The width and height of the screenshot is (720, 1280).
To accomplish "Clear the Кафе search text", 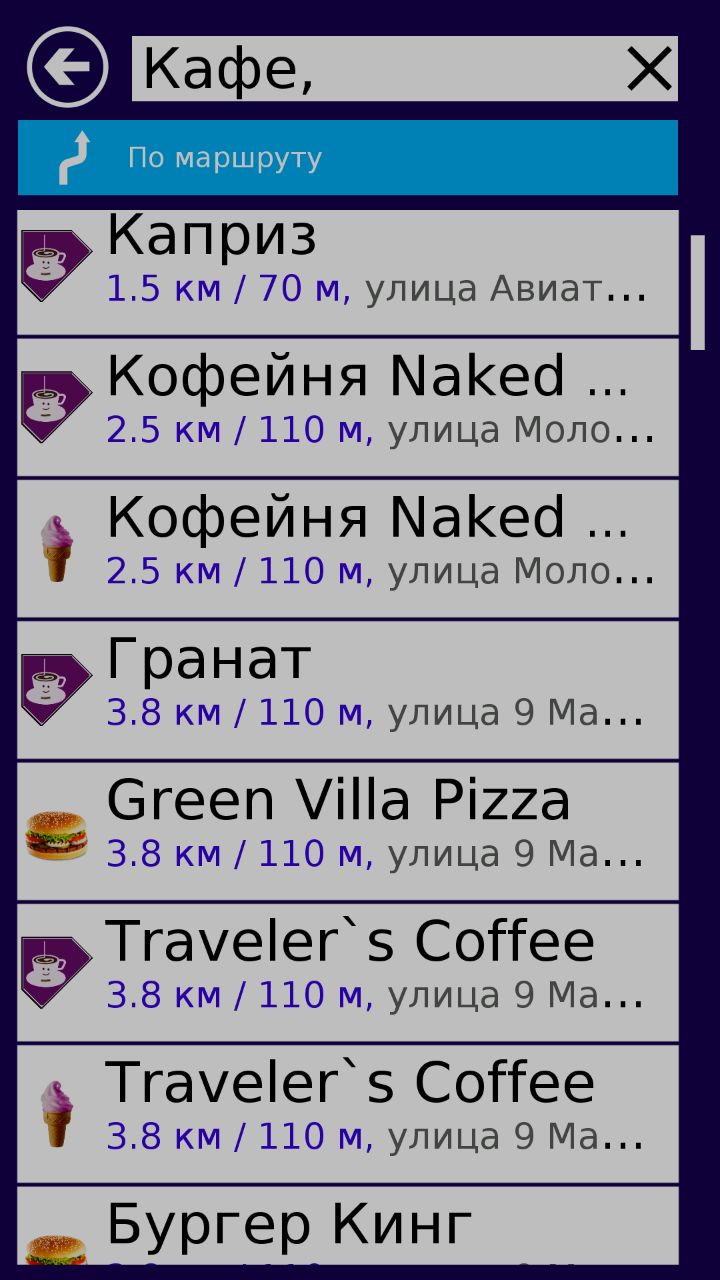I will click(x=649, y=69).
